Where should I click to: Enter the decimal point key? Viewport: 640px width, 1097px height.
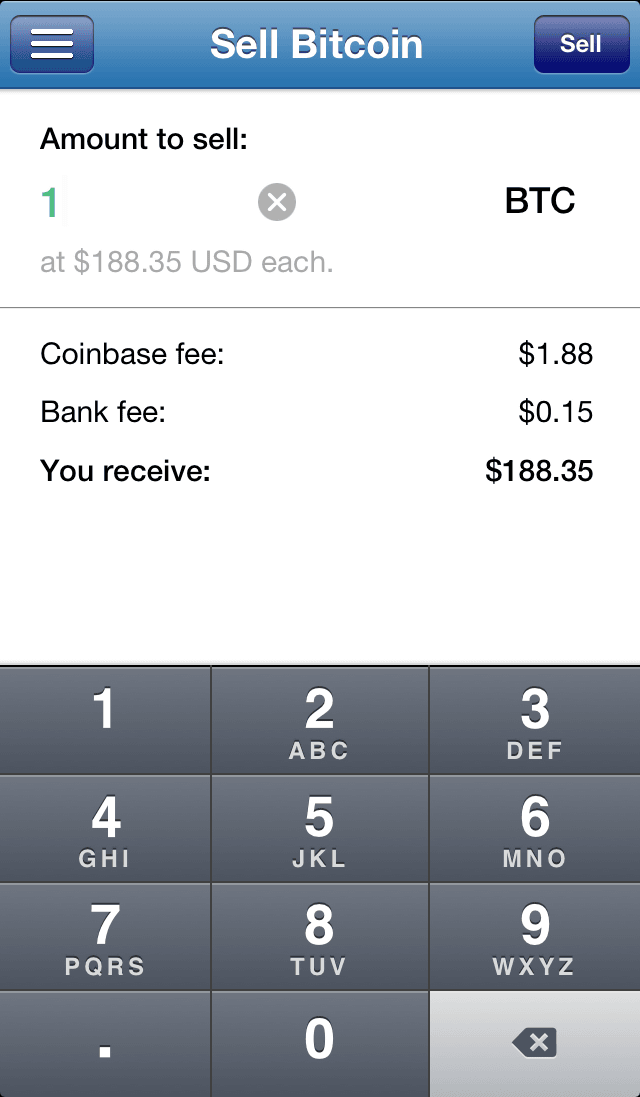[105, 1045]
